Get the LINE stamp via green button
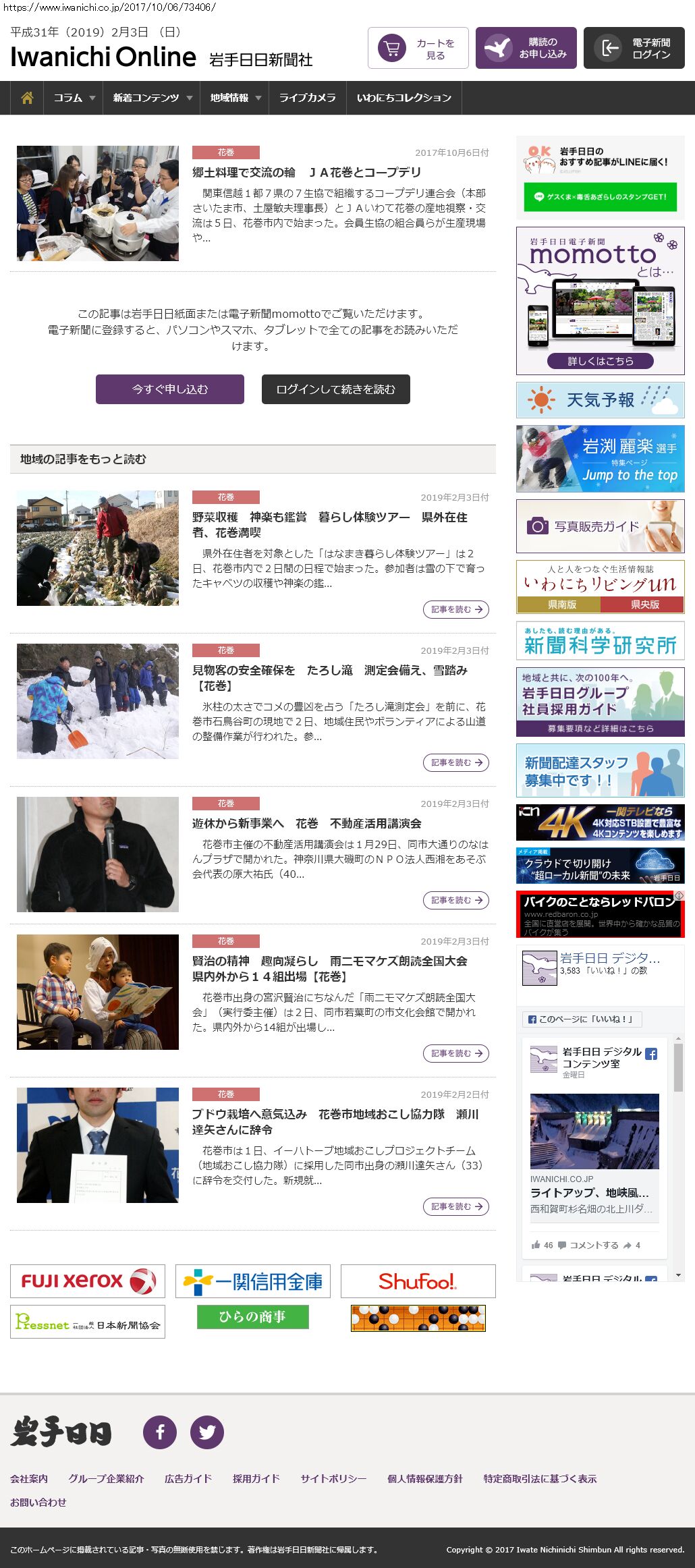695x1568 pixels. (x=600, y=197)
